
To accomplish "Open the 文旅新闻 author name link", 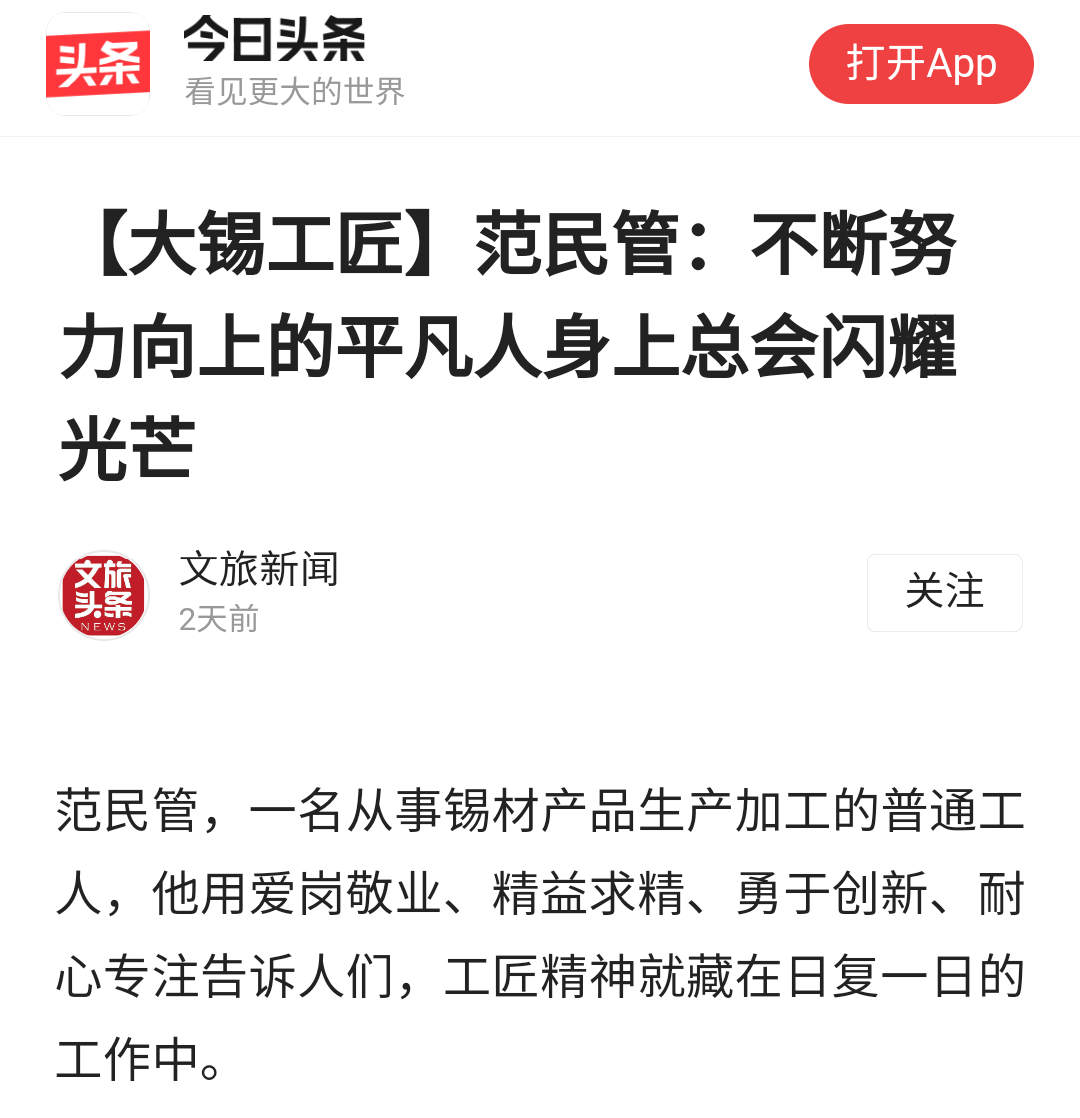I will click(x=259, y=570).
